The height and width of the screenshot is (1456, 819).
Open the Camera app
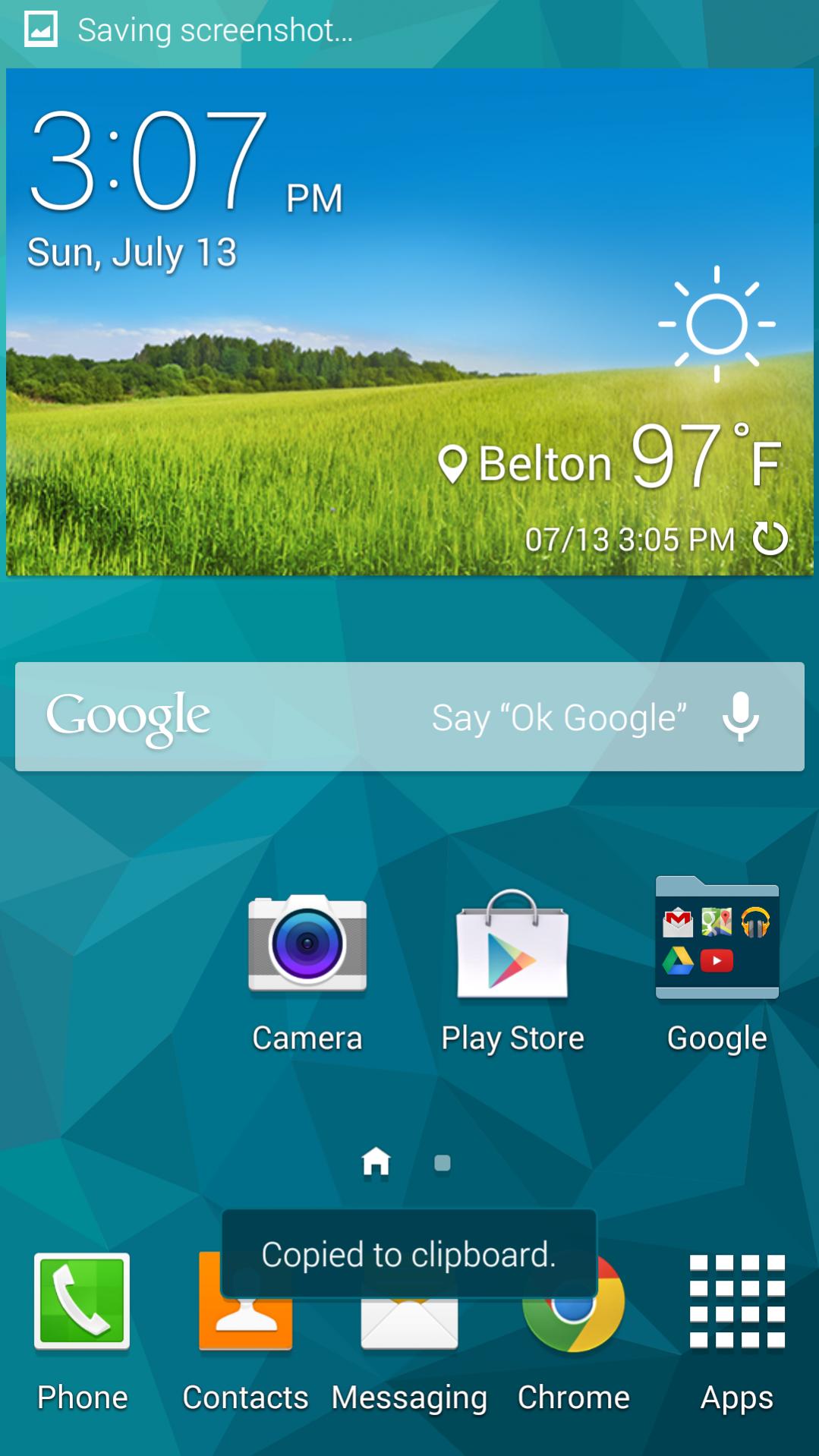point(307,945)
